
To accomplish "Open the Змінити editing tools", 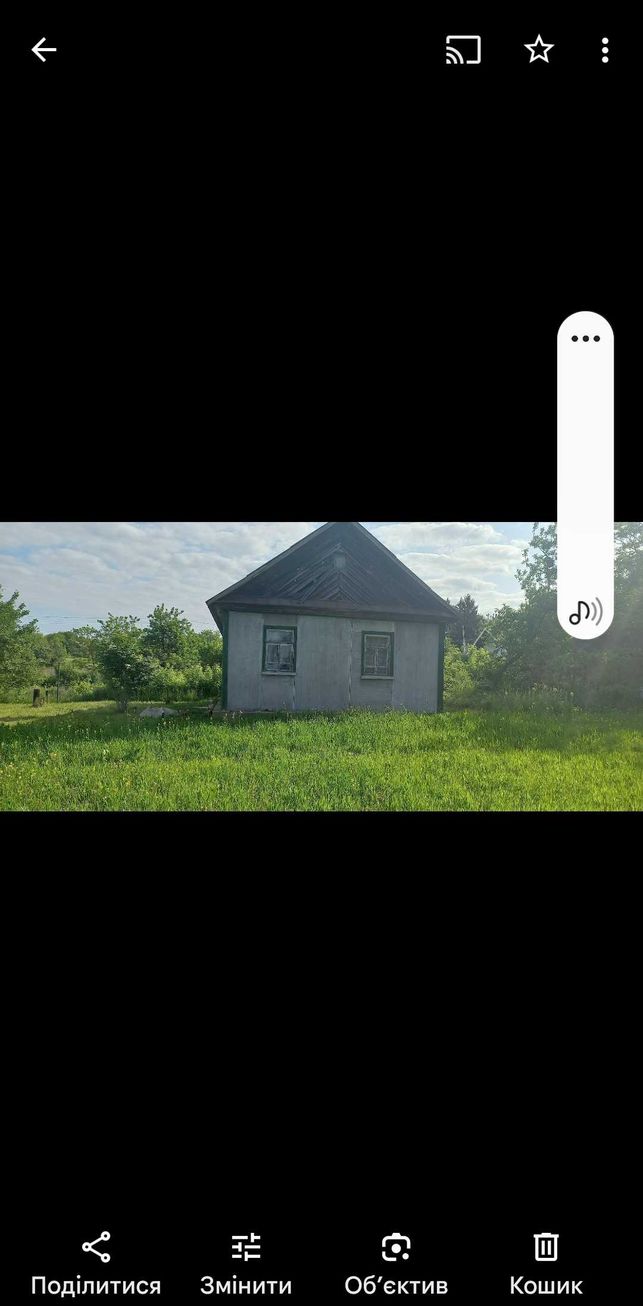I will coord(246,1263).
